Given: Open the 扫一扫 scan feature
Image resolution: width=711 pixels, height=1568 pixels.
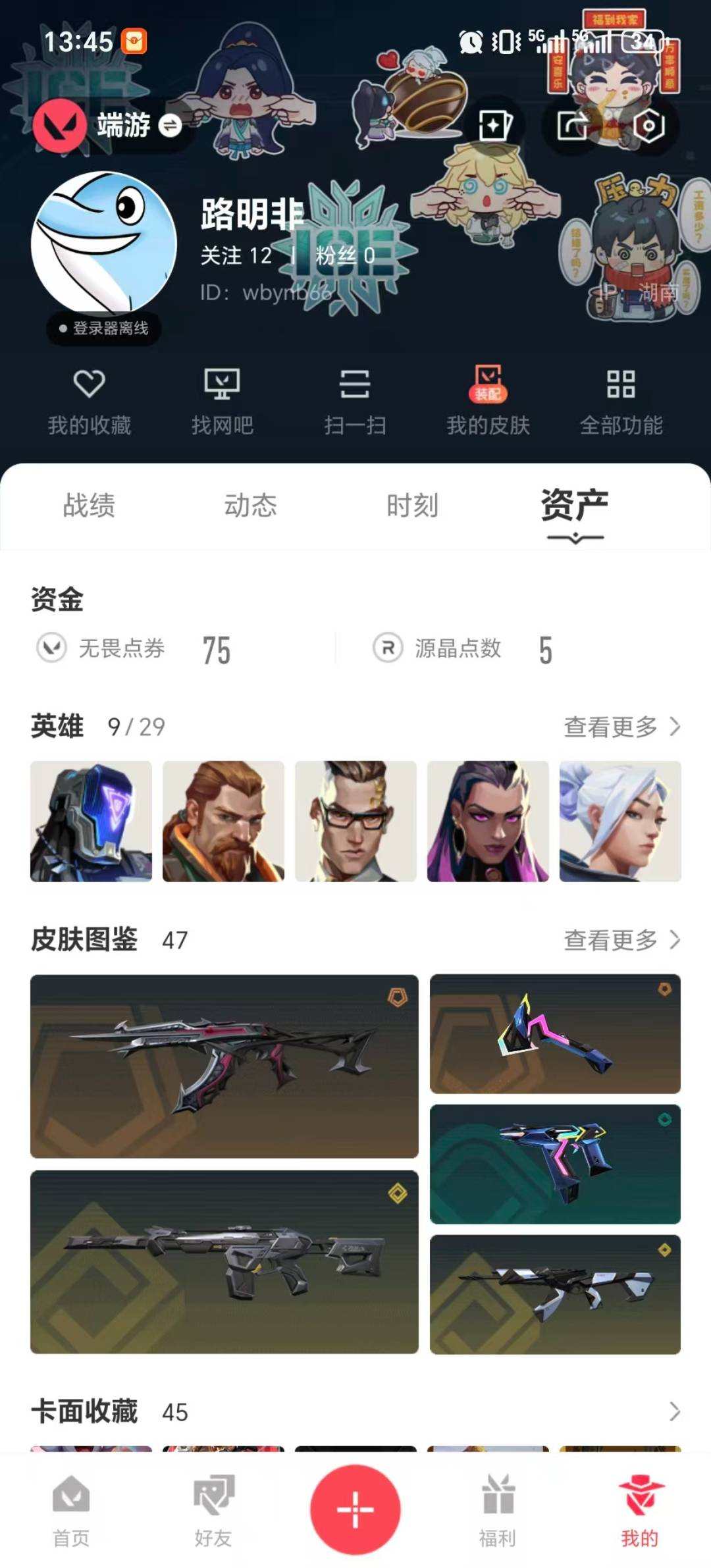Looking at the screenshot, I should click(355, 400).
